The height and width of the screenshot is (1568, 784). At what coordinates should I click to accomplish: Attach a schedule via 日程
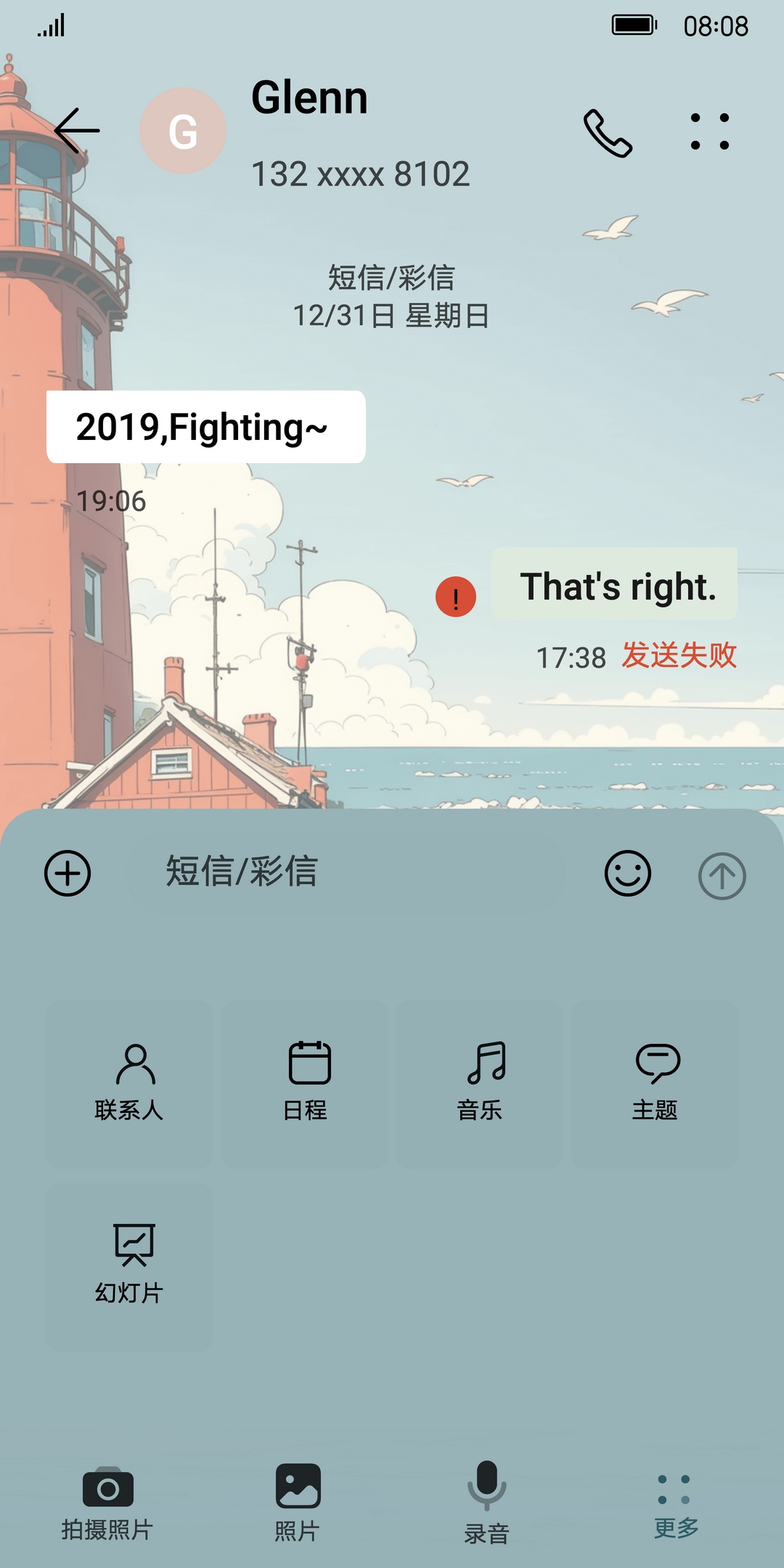(x=305, y=1084)
